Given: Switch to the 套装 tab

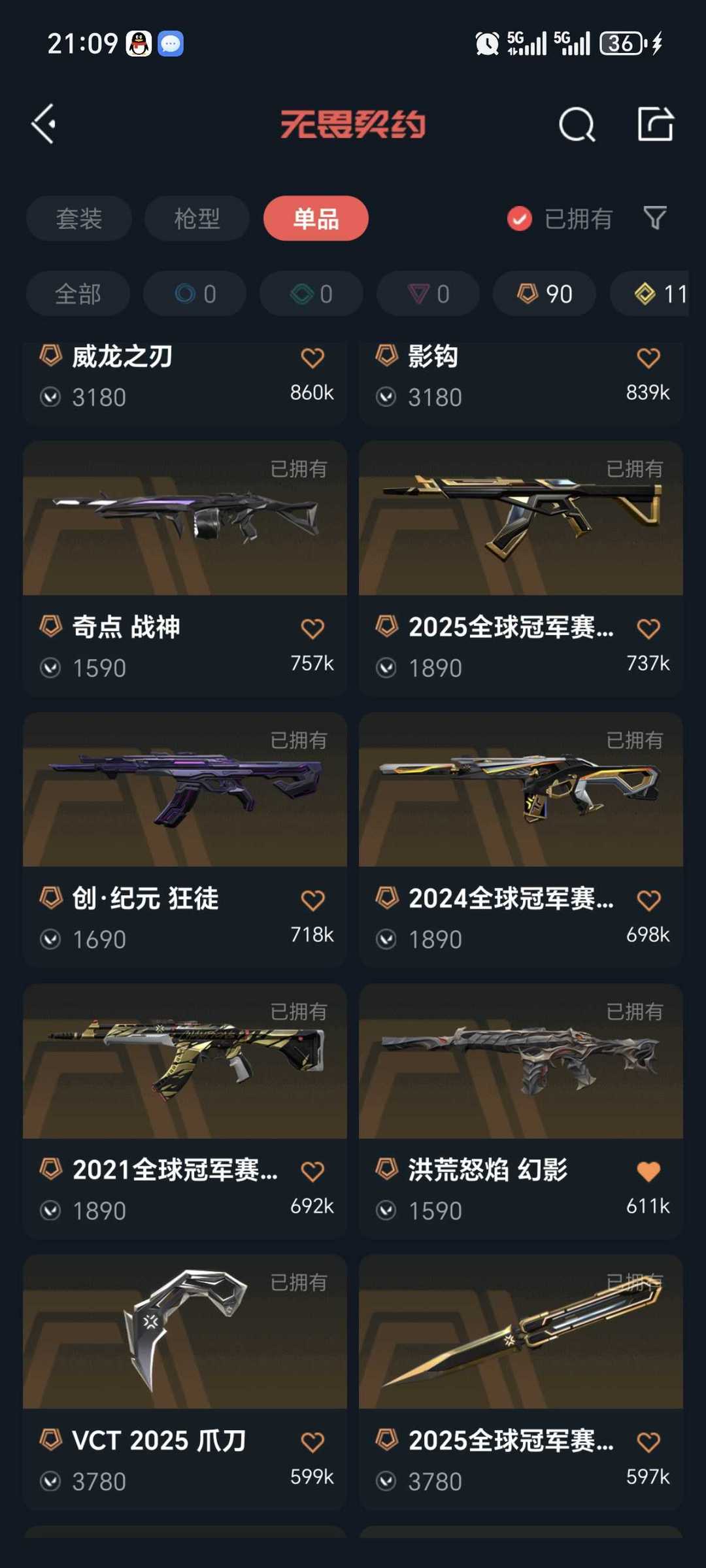Looking at the screenshot, I should (78, 218).
